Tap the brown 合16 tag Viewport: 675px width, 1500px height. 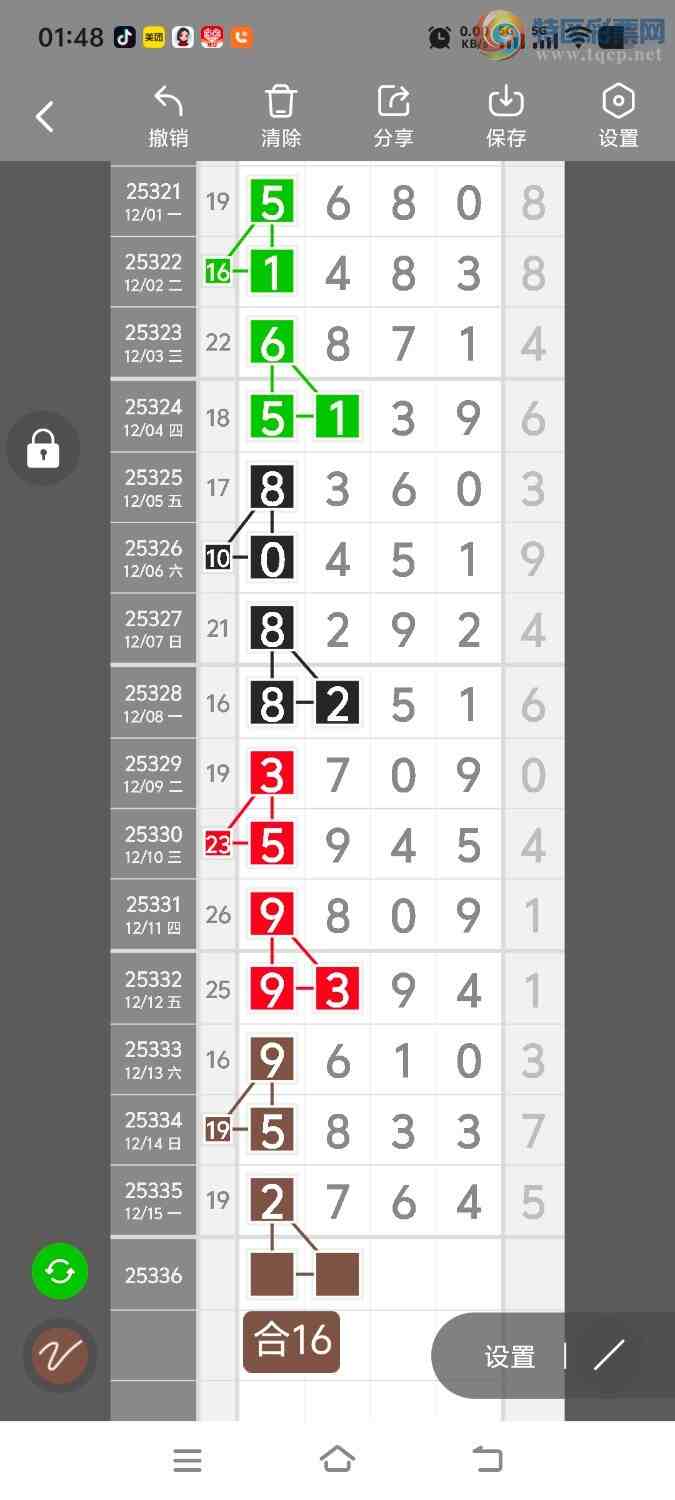click(x=292, y=1341)
